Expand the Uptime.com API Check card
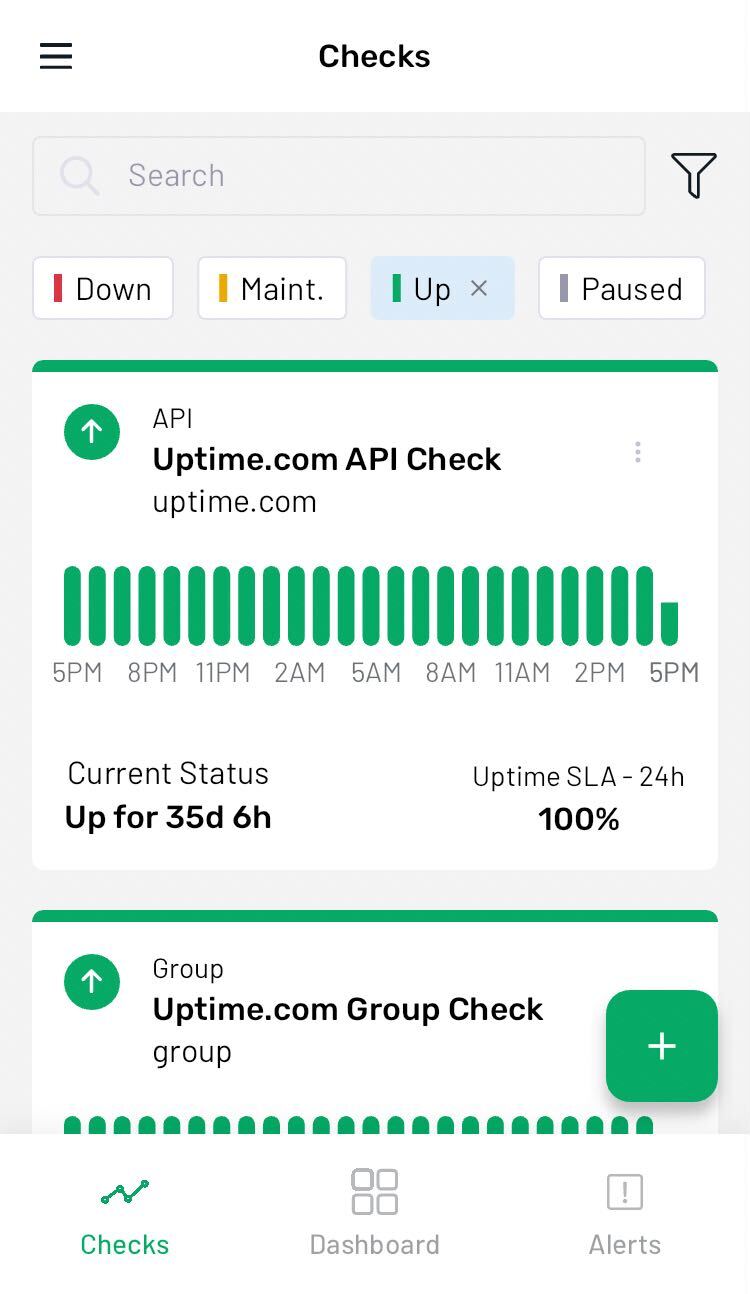This screenshot has width=750, height=1294. pos(327,459)
